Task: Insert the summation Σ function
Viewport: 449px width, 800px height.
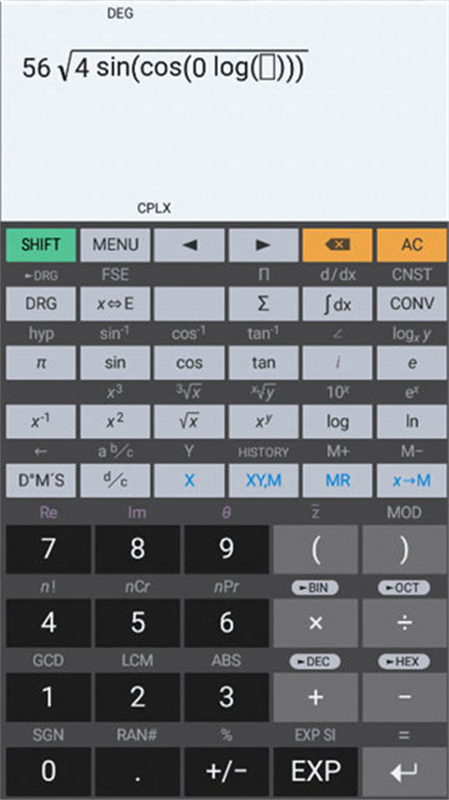Action: click(x=263, y=304)
